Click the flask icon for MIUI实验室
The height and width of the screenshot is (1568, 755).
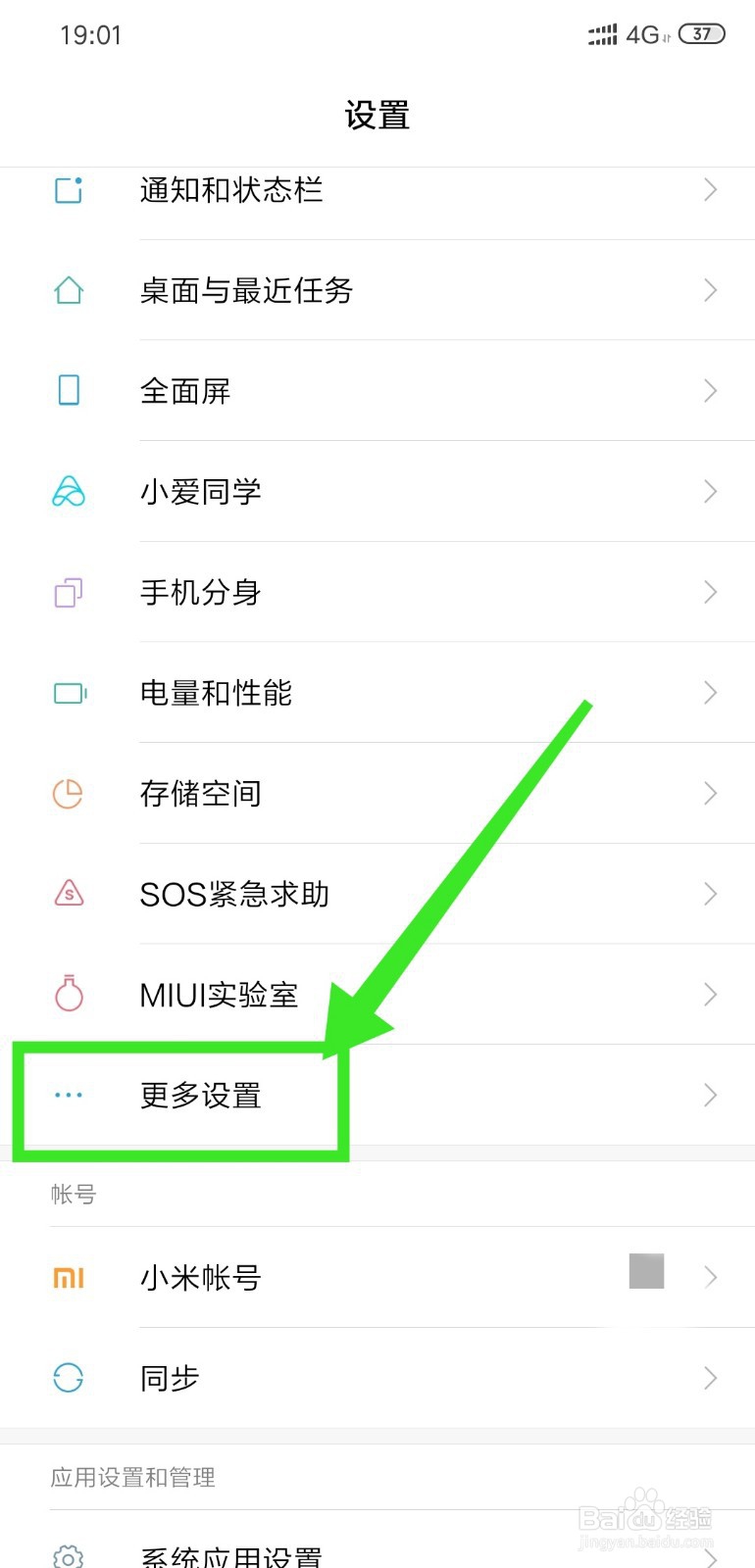point(67,994)
